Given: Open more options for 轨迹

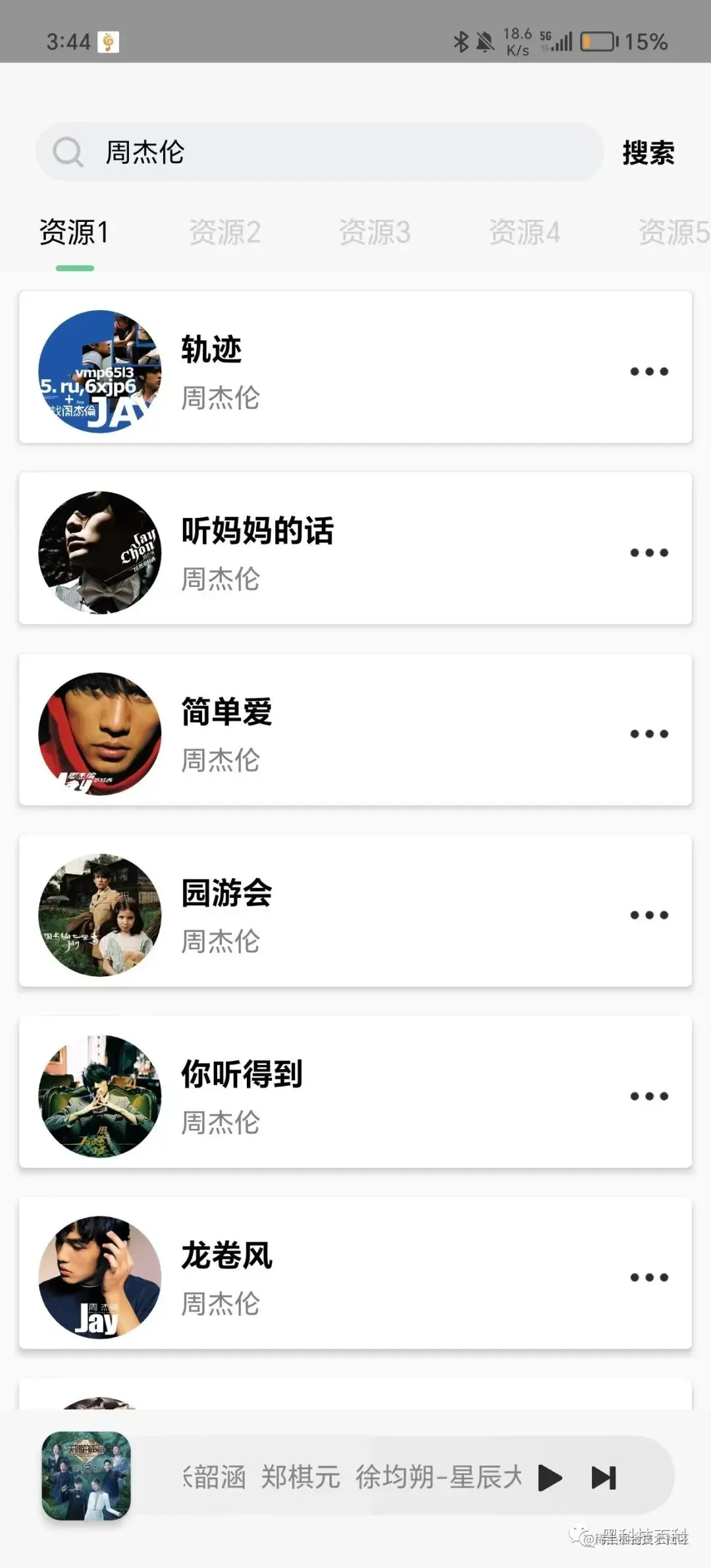Looking at the screenshot, I should point(649,372).
